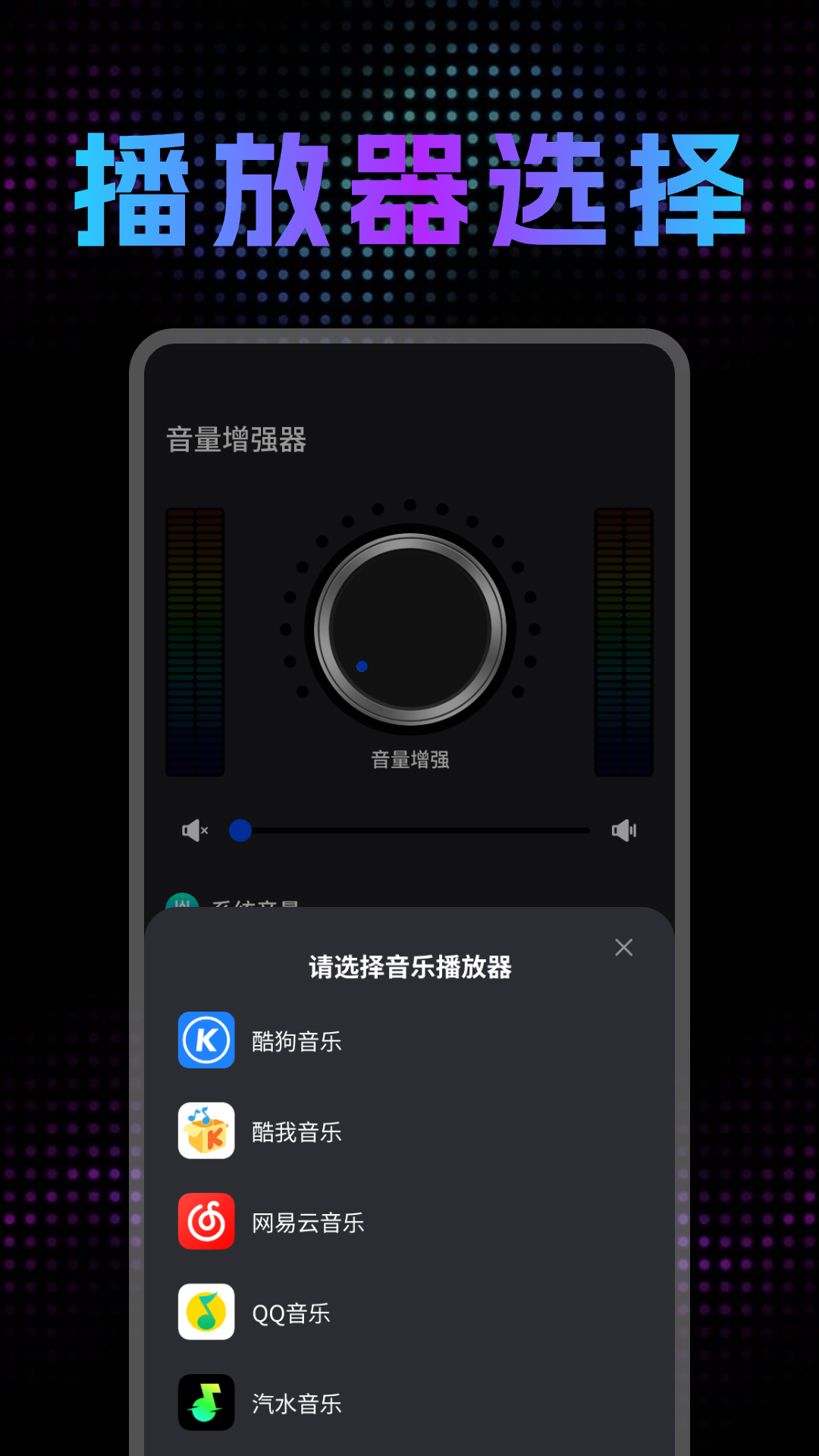Choose 网易云音乐 as music player
Screen dimensions: 819x1456
click(306, 1222)
